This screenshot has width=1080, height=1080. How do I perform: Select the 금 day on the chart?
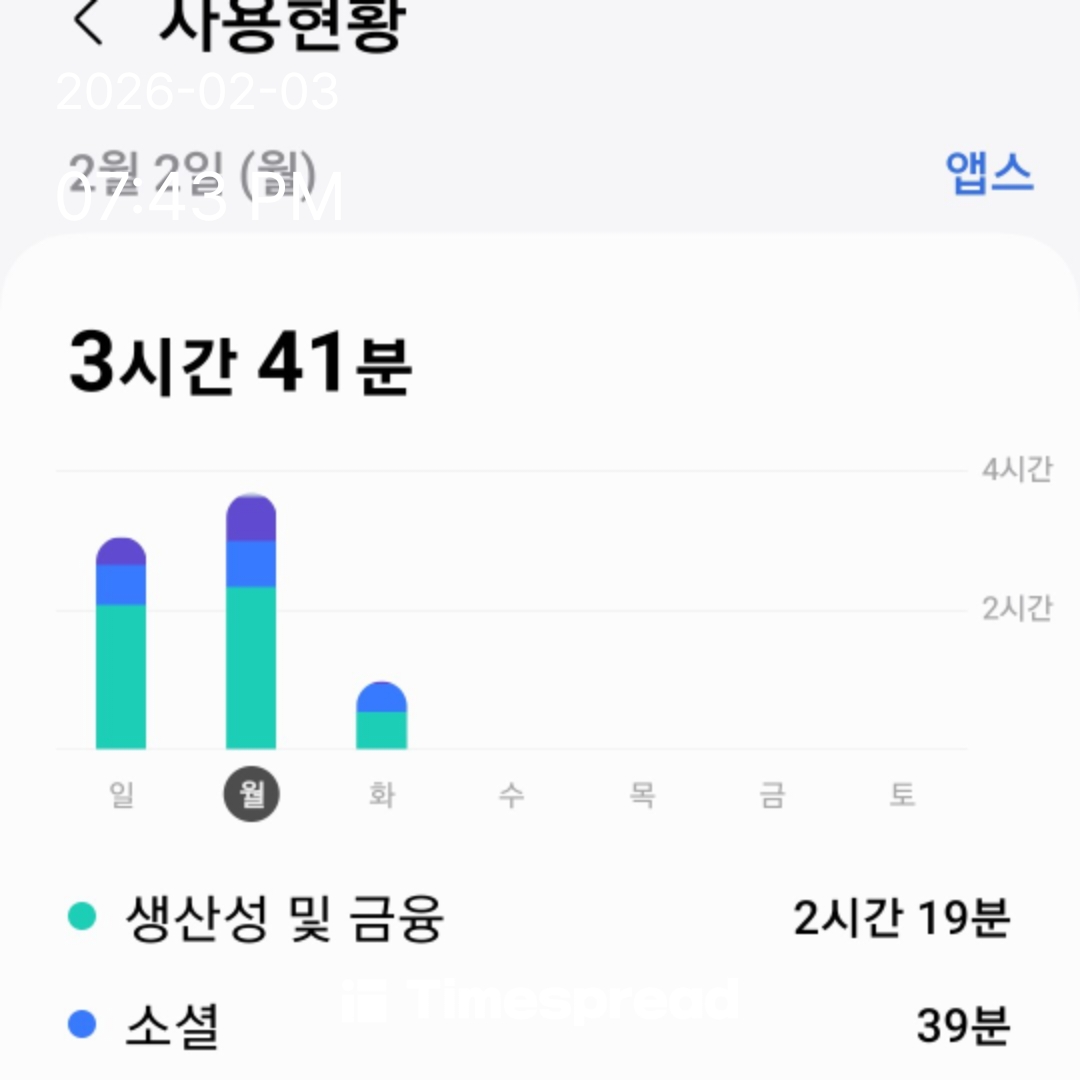click(771, 795)
